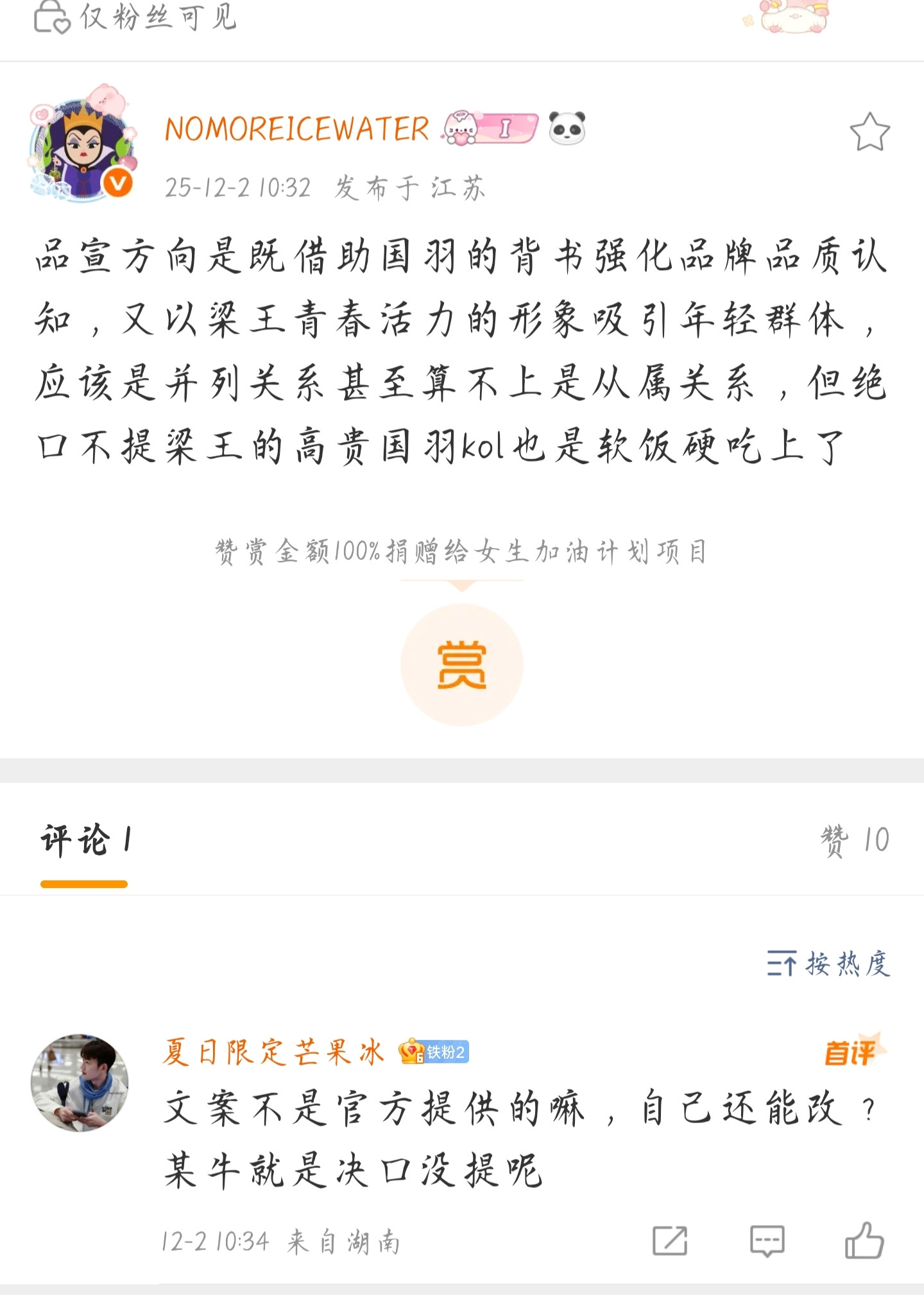This screenshot has height=1295, width=924.
Task: Like 夏日限定芒果冰's comment
Action: coord(864,1240)
